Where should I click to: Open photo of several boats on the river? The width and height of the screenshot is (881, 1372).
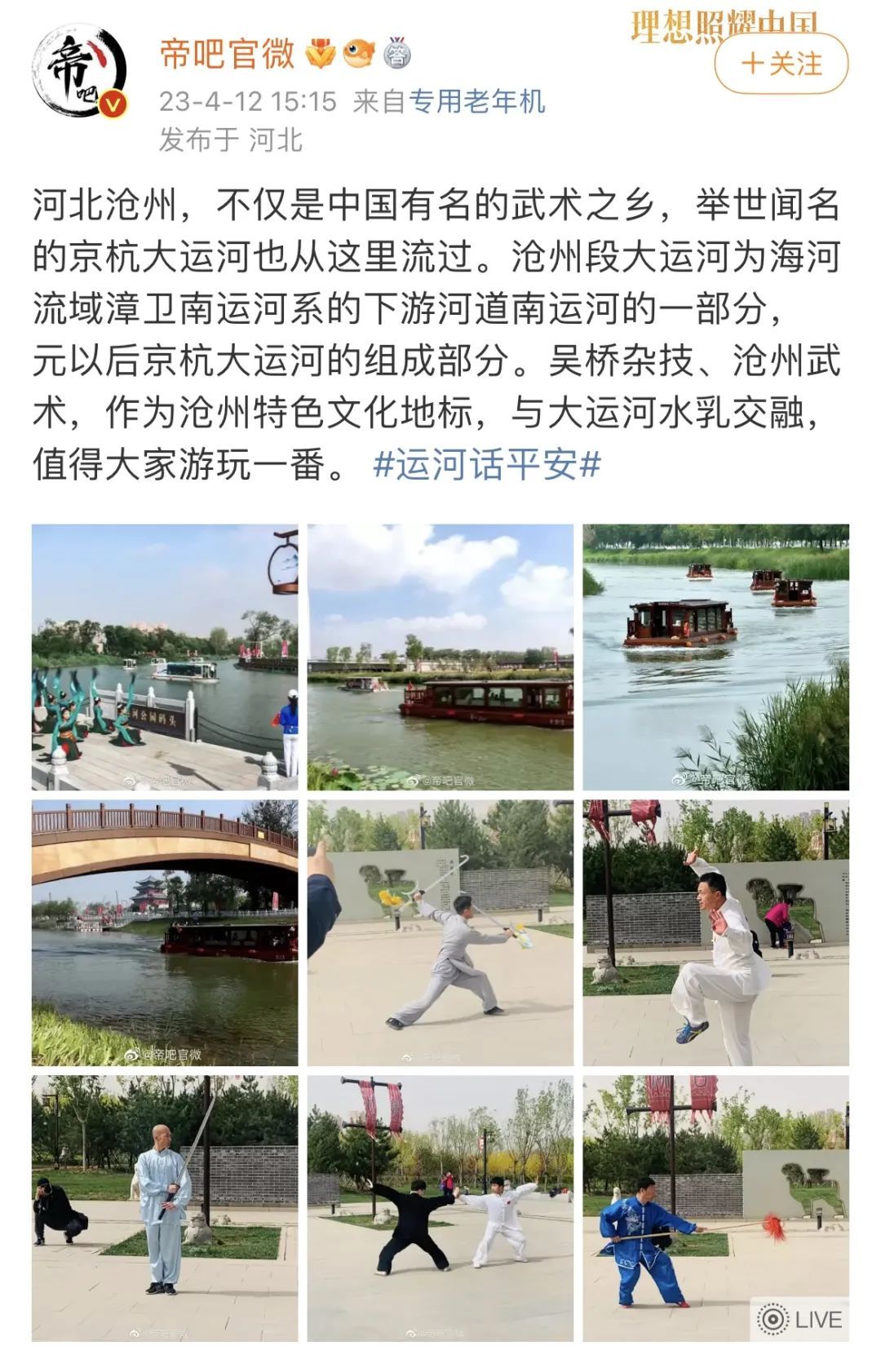(715, 657)
